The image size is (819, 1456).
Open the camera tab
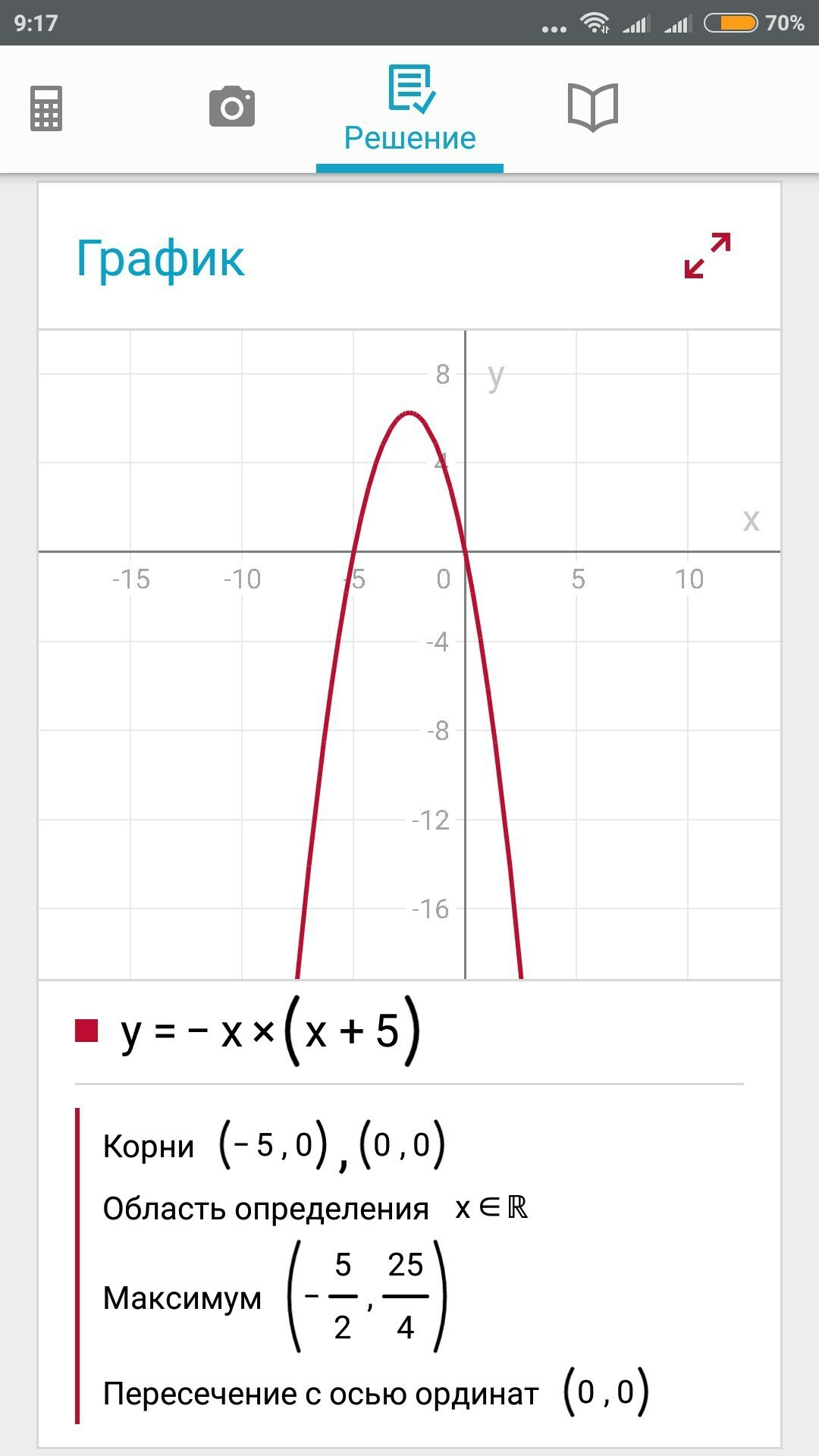(232, 107)
